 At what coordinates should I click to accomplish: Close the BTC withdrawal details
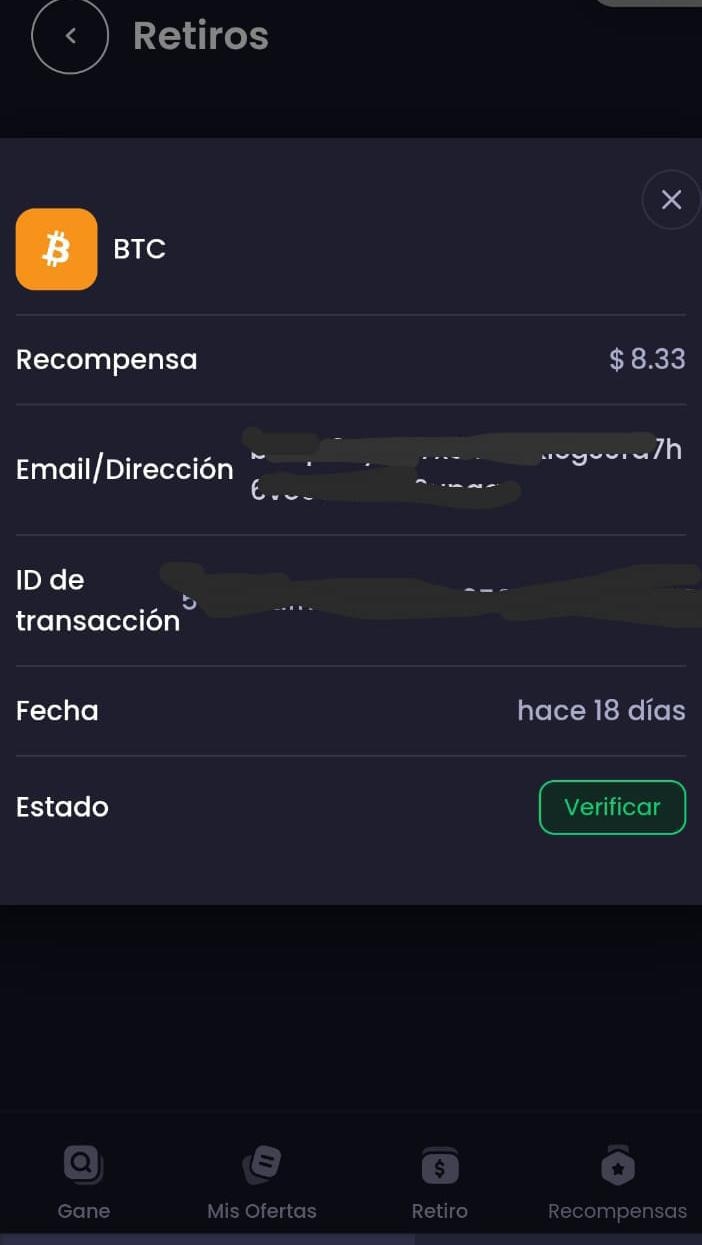point(671,200)
